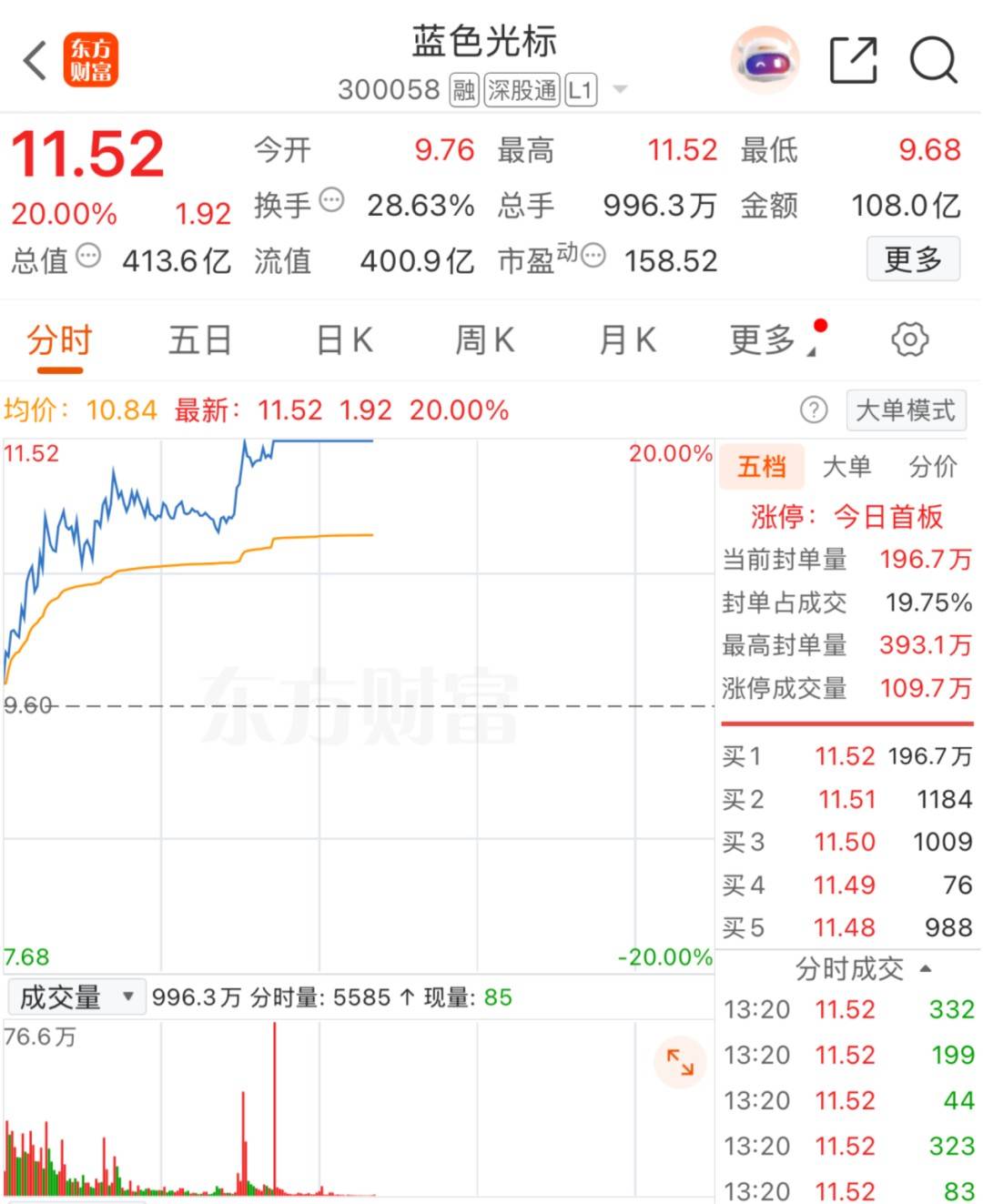Viewport: 983px width, 1204px height.
Task: Switch to the 月K chart tab
Action: 628,340
